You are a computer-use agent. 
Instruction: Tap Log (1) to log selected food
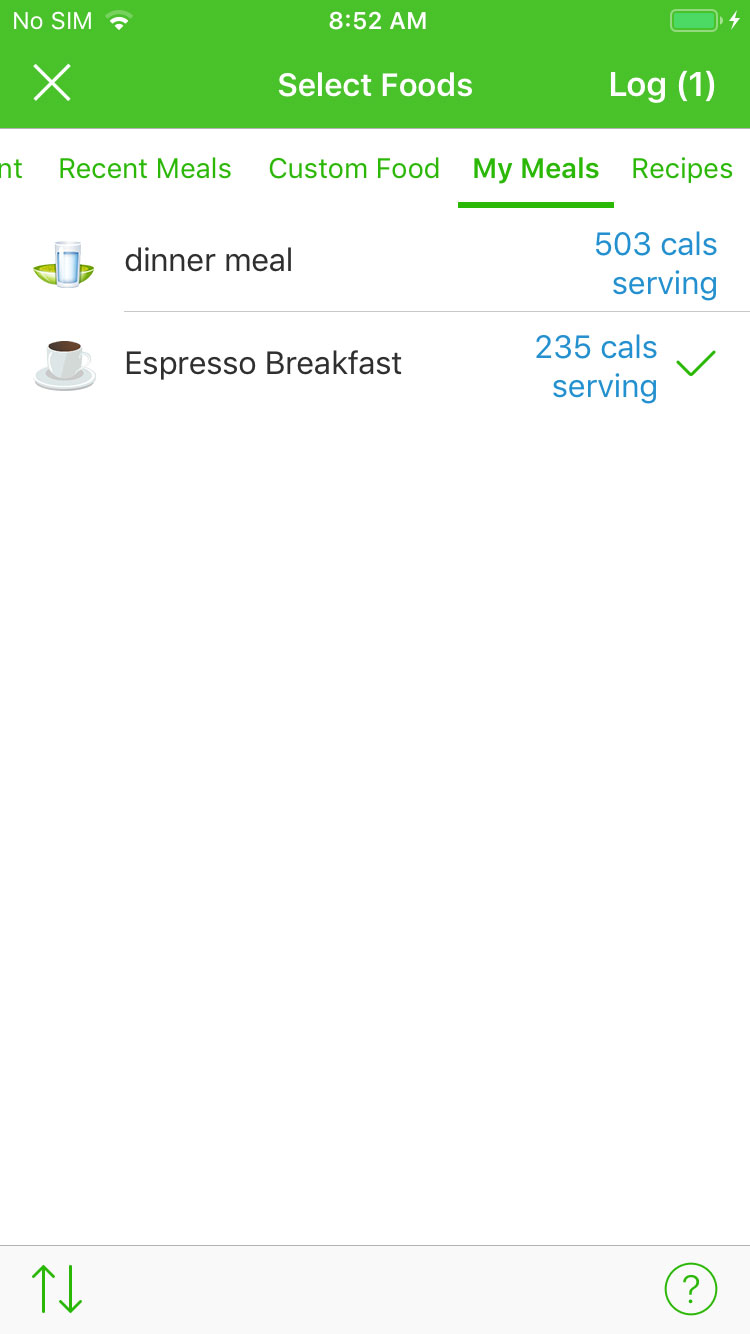click(x=662, y=85)
